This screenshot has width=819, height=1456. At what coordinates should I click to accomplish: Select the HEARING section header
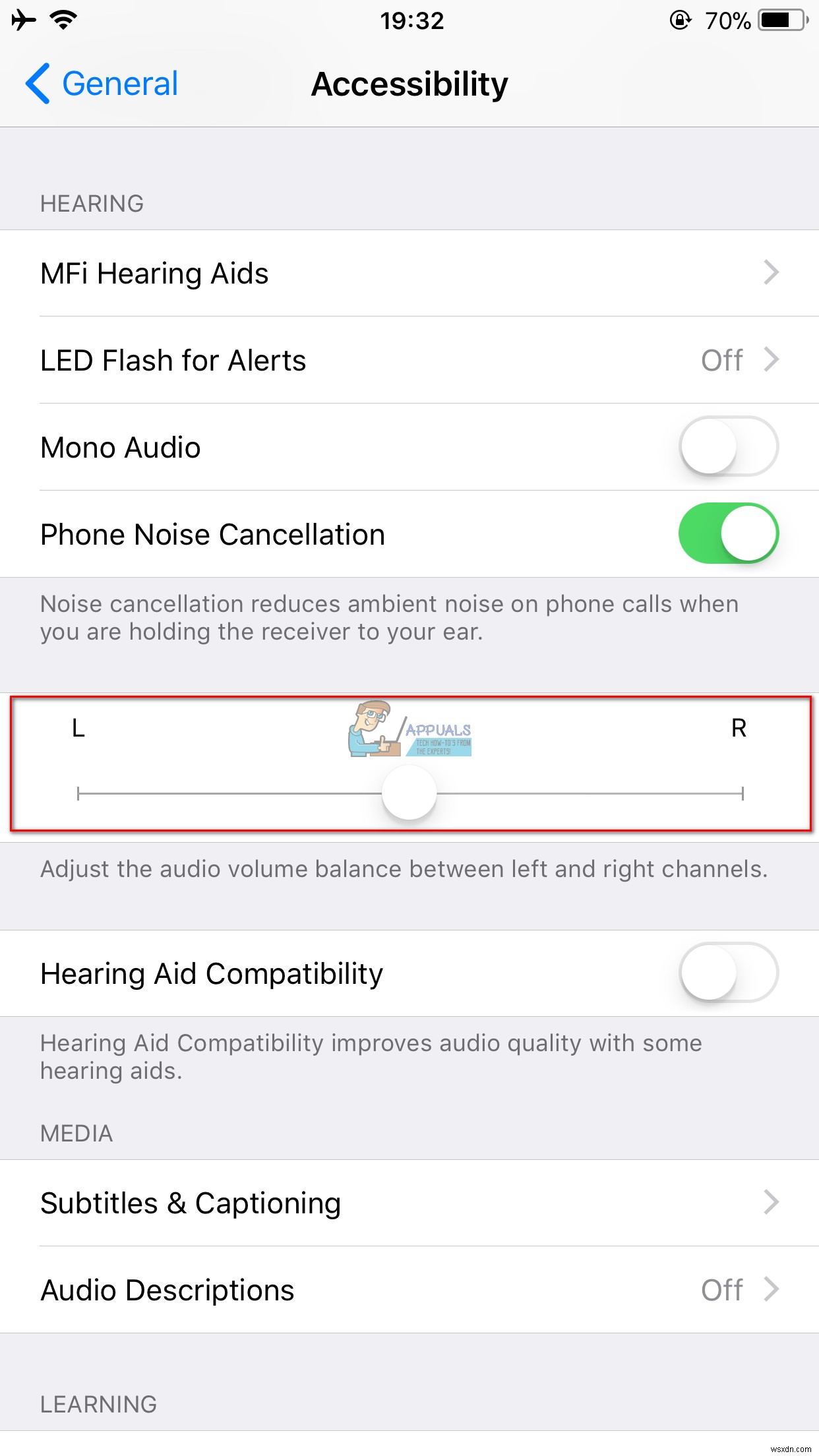coord(92,203)
